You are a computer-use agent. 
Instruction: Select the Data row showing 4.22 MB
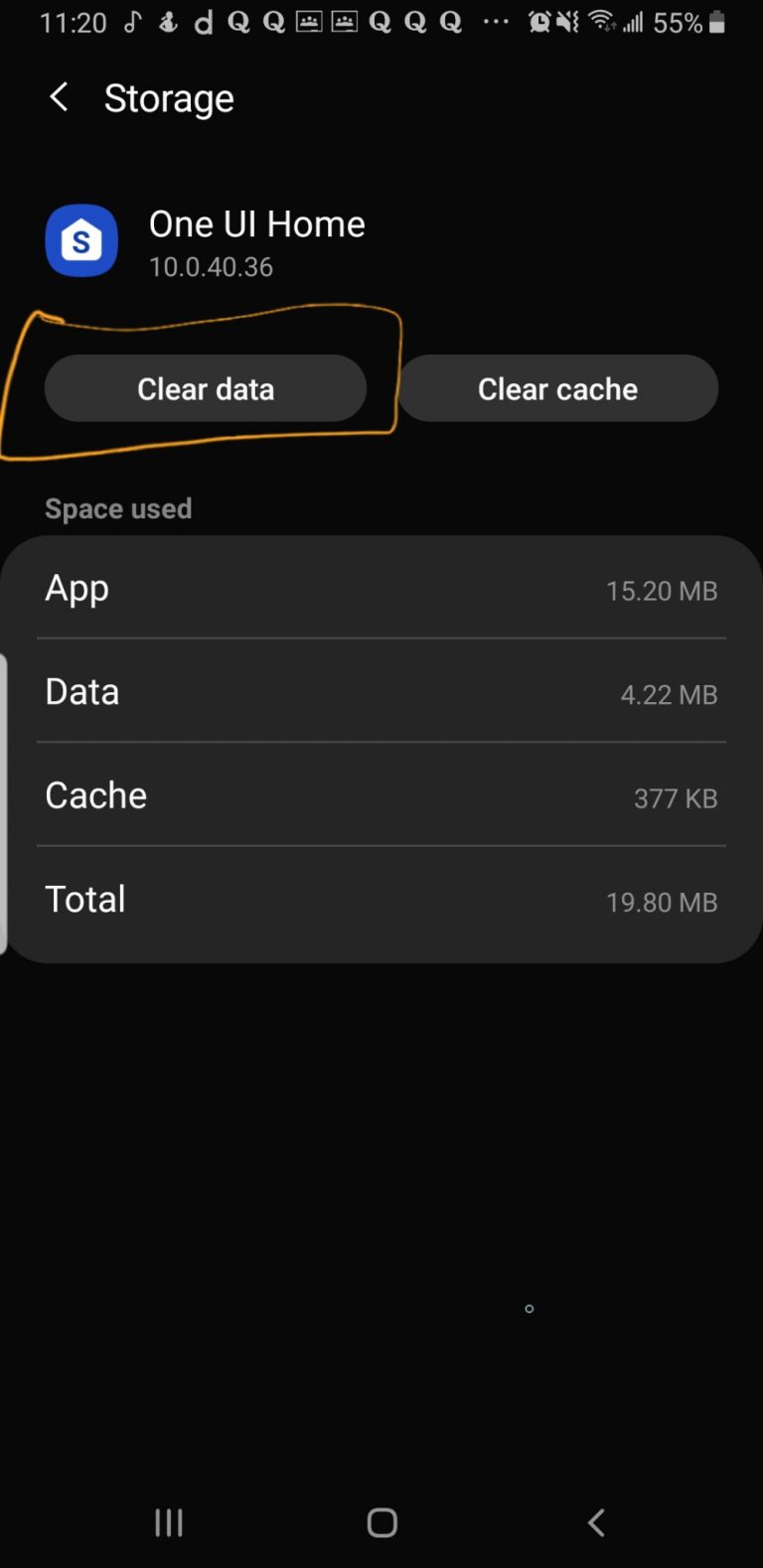(381, 693)
